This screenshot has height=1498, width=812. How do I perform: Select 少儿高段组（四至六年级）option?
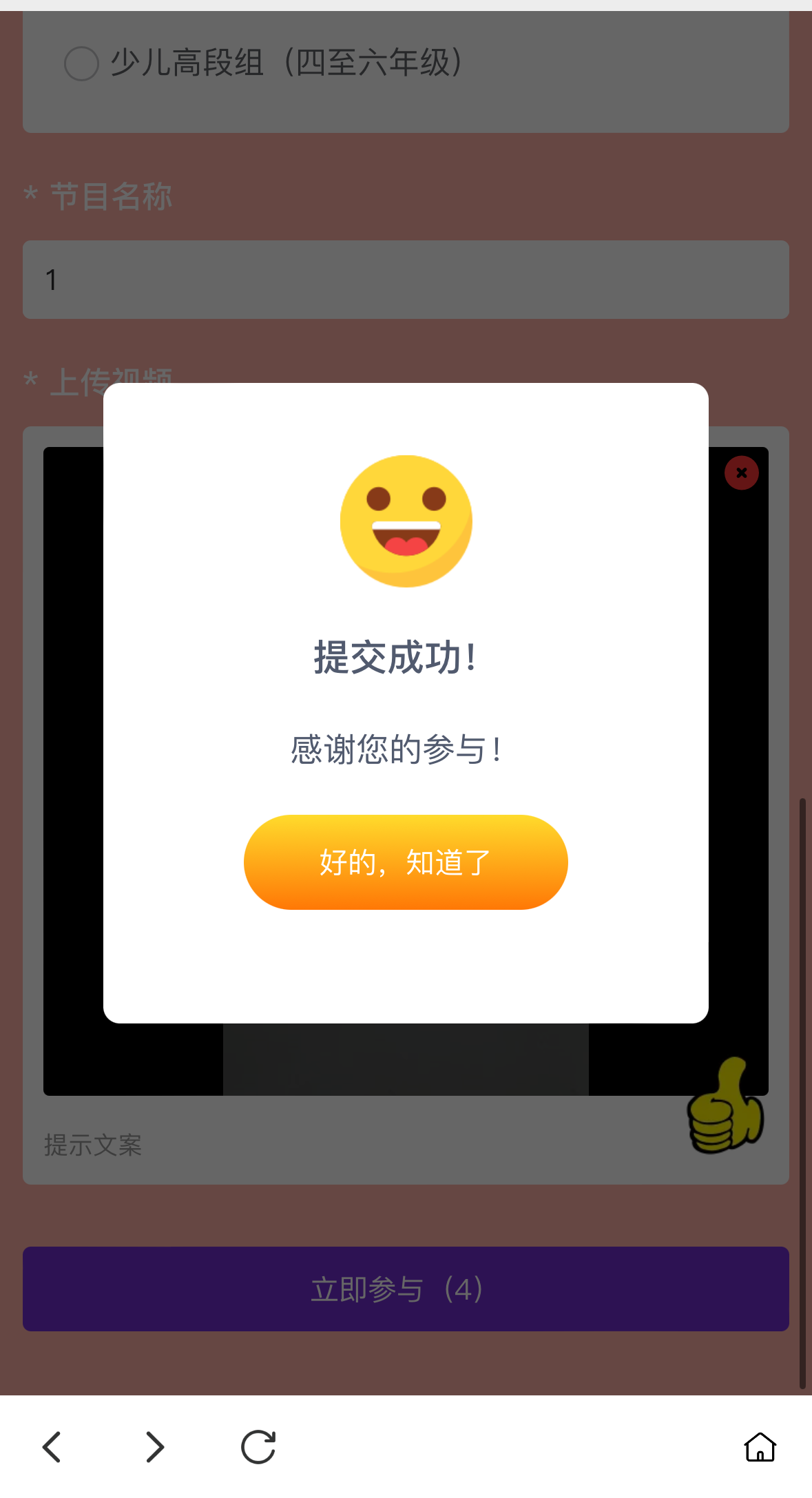click(x=81, y=63)
